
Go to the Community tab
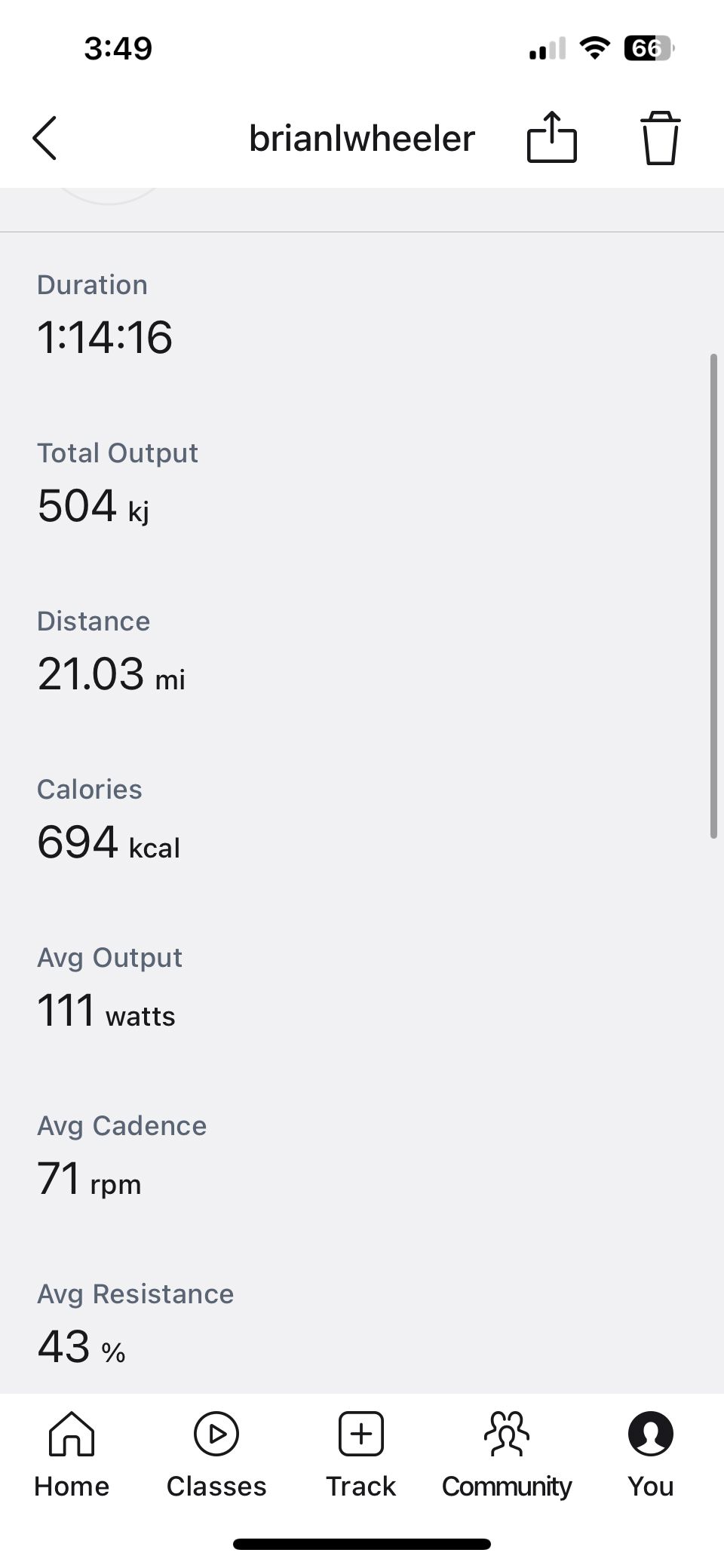[507, 1453]
